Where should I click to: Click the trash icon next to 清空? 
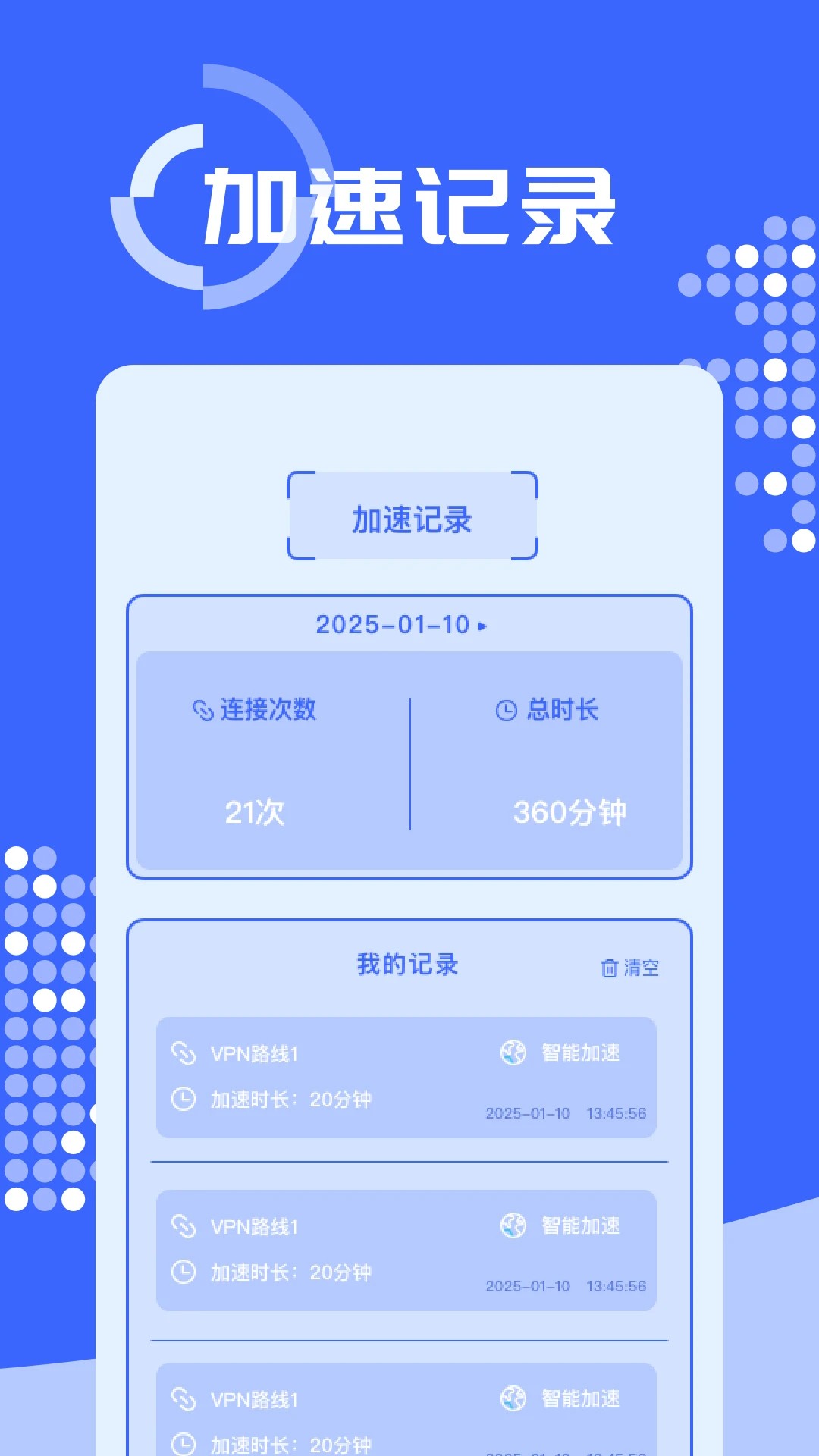607,968
